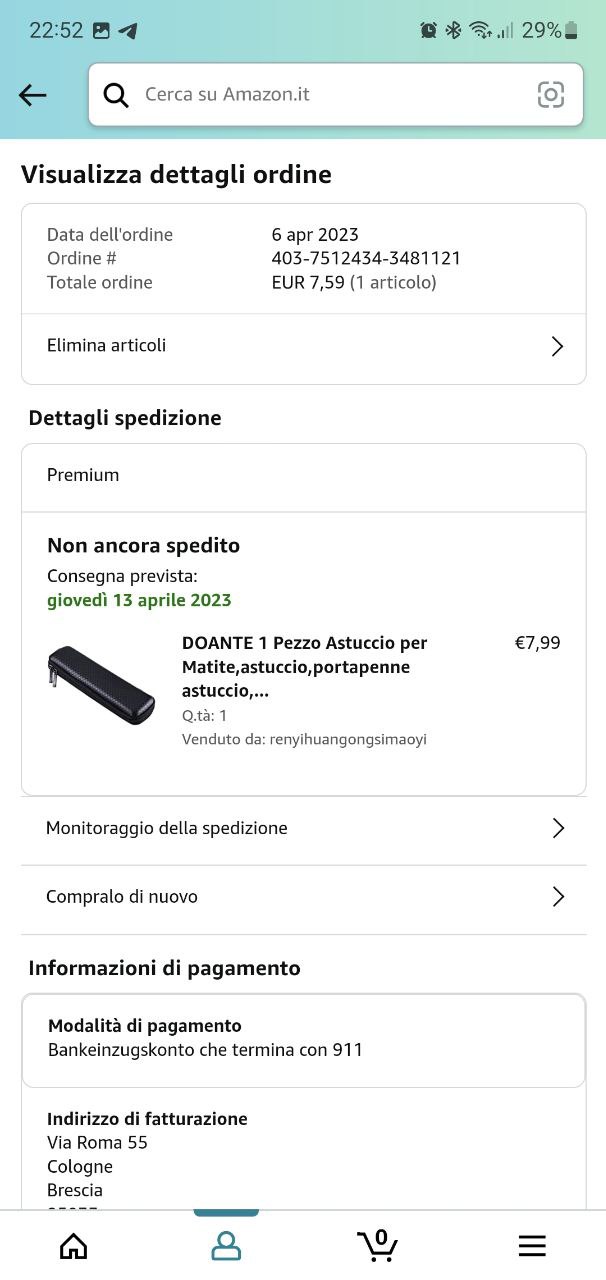This screenshot has height=1280, width=606.
Task: Open the DOANTE Astuccio product
Action: click(x=304, y=667)
